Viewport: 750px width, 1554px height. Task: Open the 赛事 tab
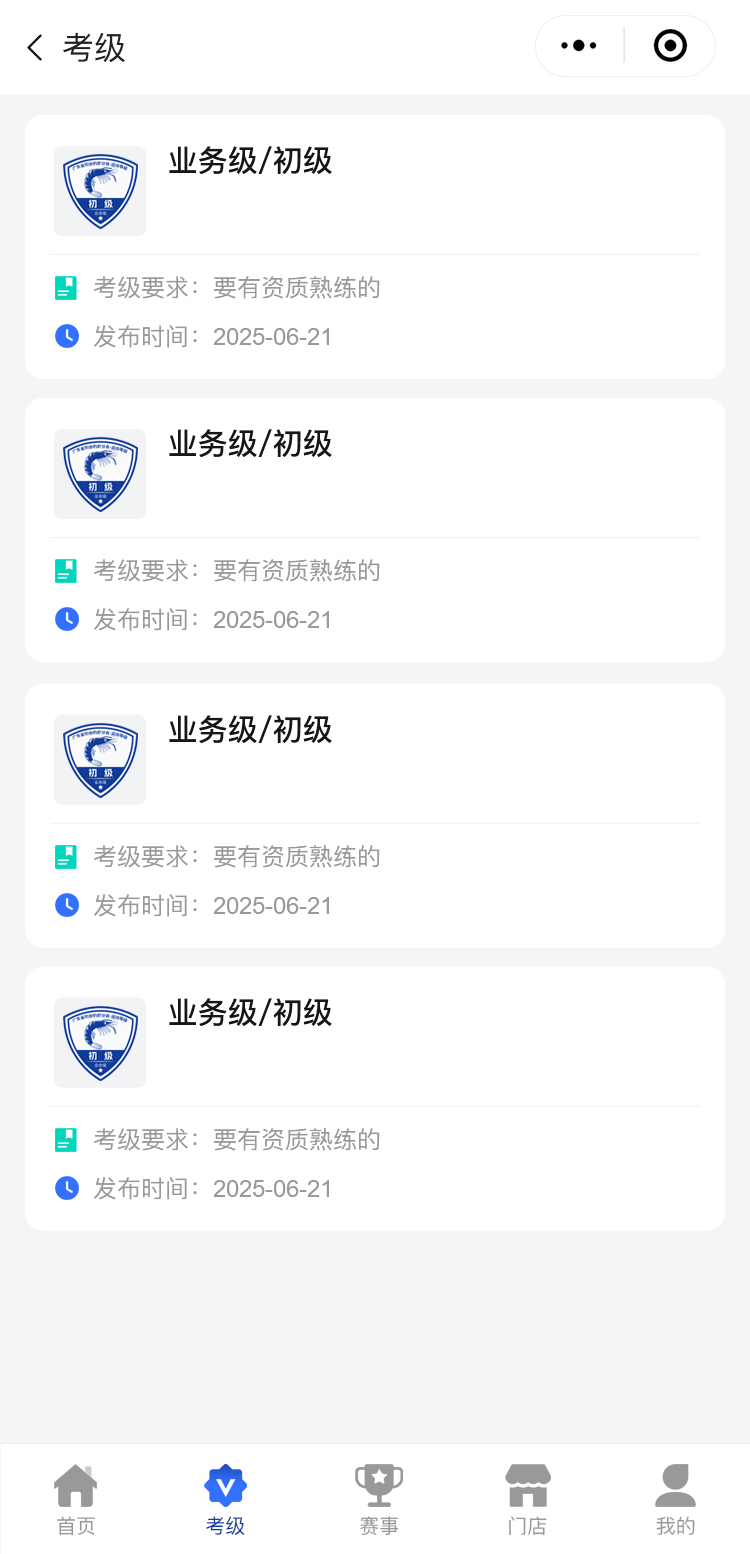pyautogui.click(x=379, y=1498)
